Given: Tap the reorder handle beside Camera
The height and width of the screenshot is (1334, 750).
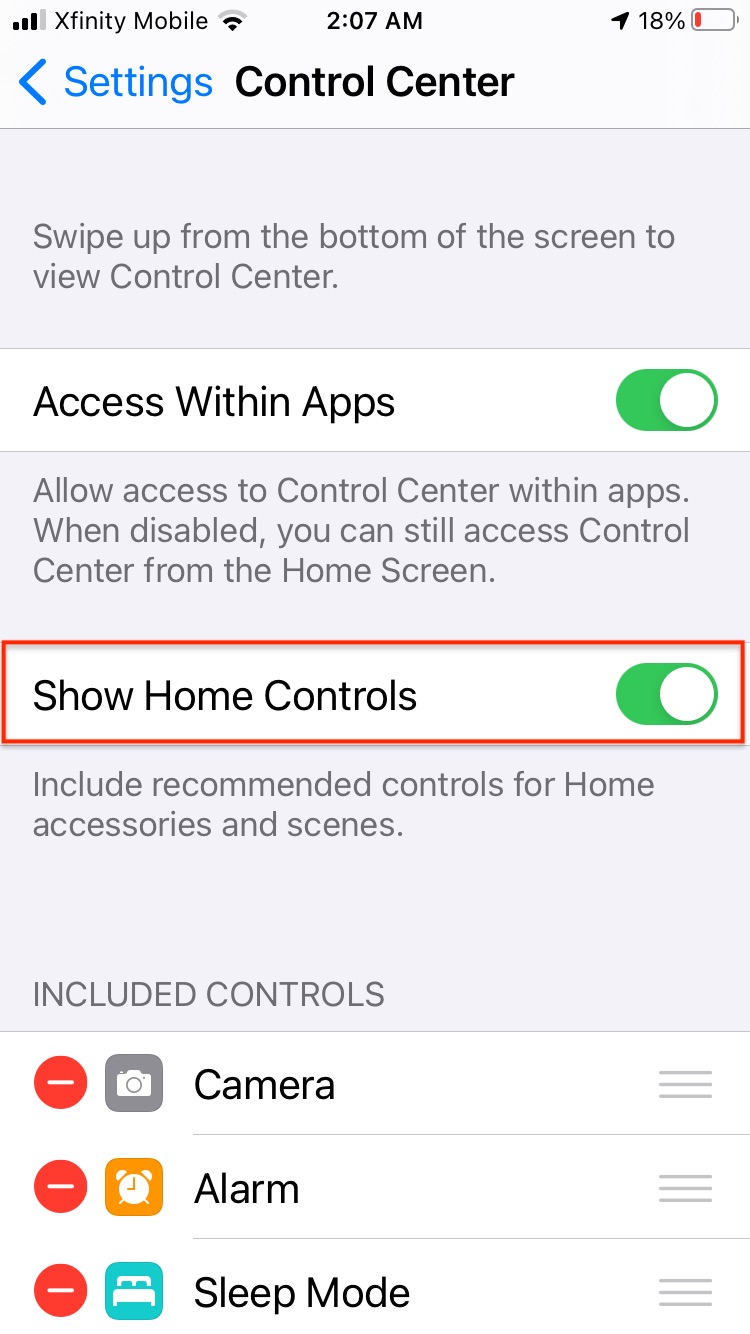Looking at the screenshot, I should coord(685,1084).
